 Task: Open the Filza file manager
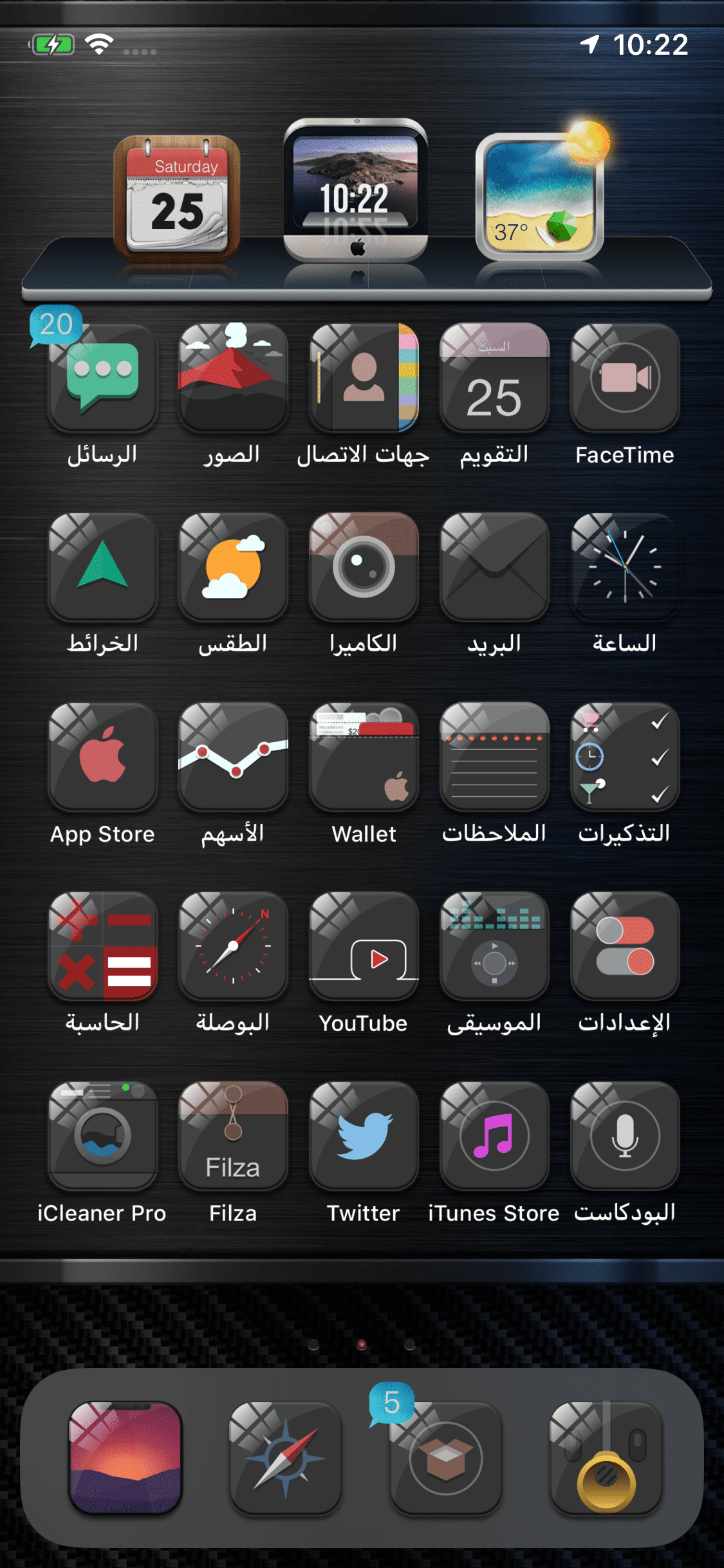233,1135
